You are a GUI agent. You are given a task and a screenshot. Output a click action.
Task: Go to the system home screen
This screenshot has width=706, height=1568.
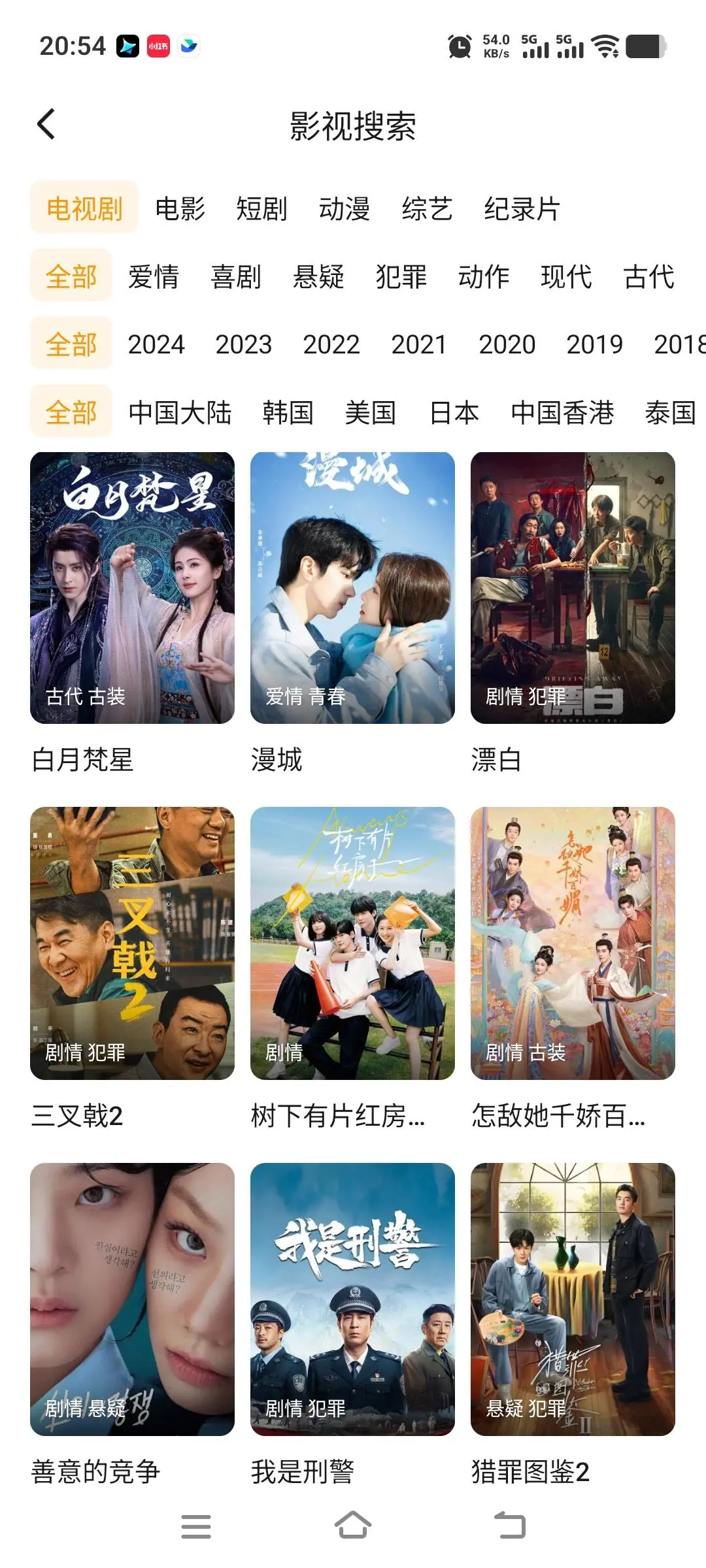[353, 1526]
